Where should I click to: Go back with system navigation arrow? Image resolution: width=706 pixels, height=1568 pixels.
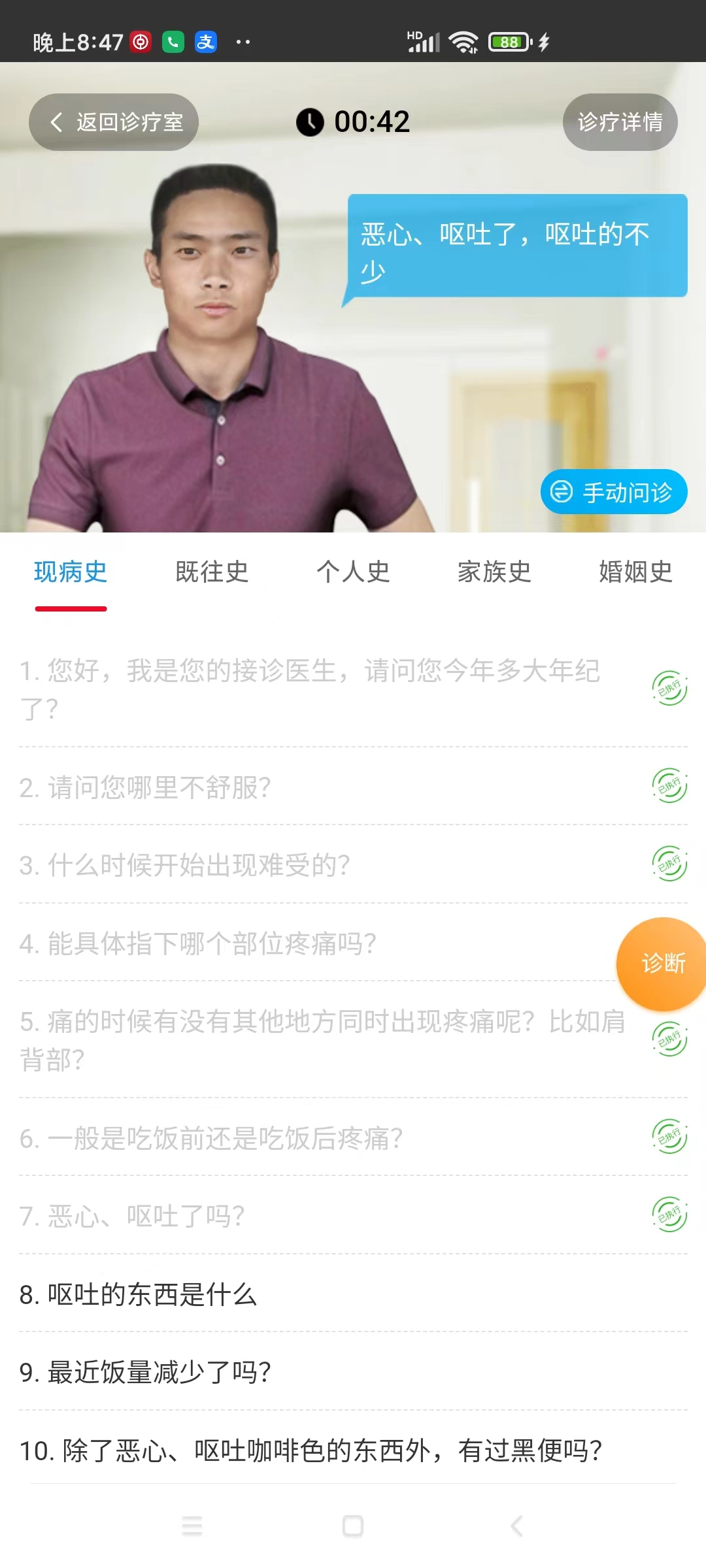(x=516, y=1526)
